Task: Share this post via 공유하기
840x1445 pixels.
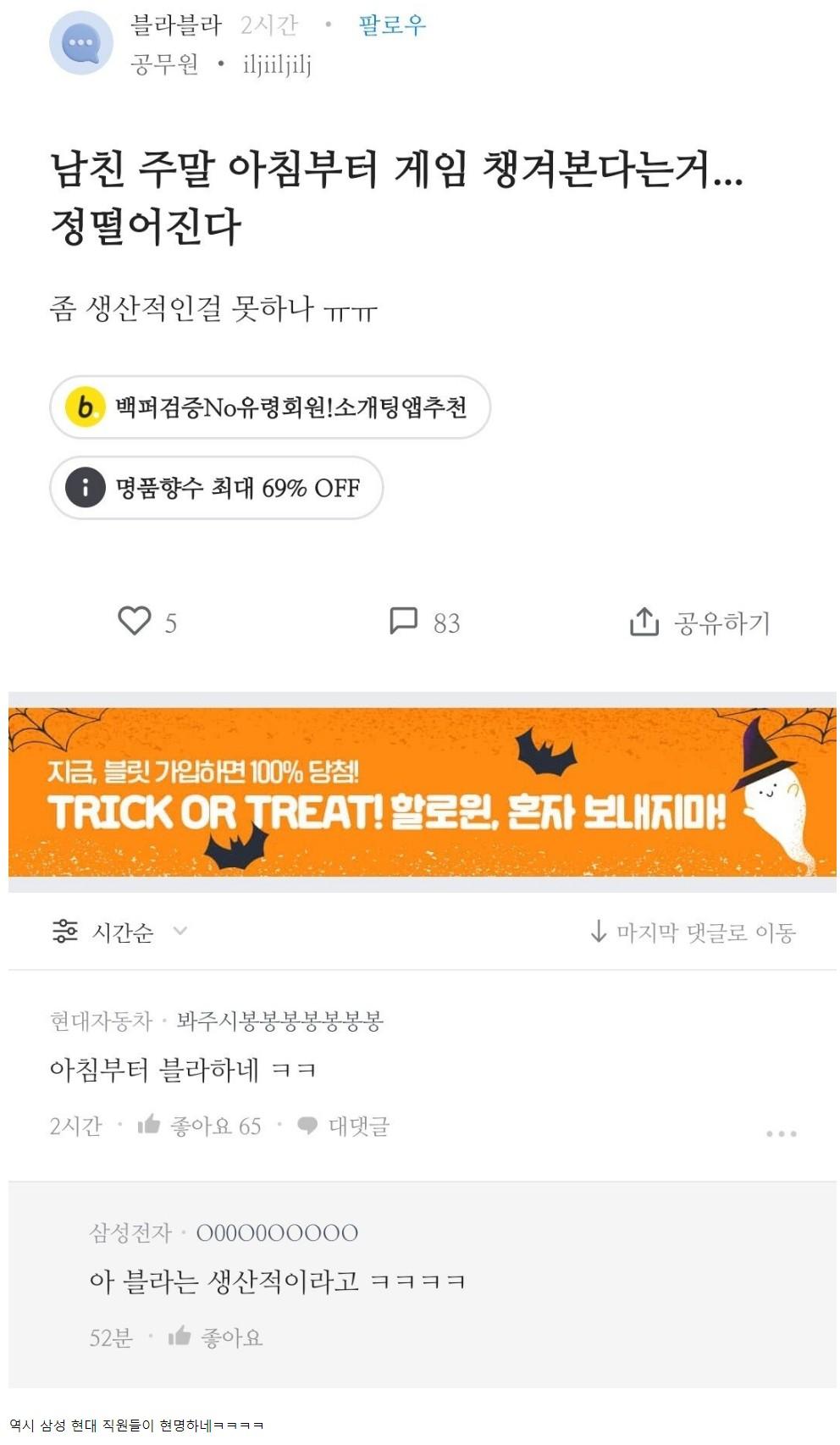Action: [x=699, y=623]
